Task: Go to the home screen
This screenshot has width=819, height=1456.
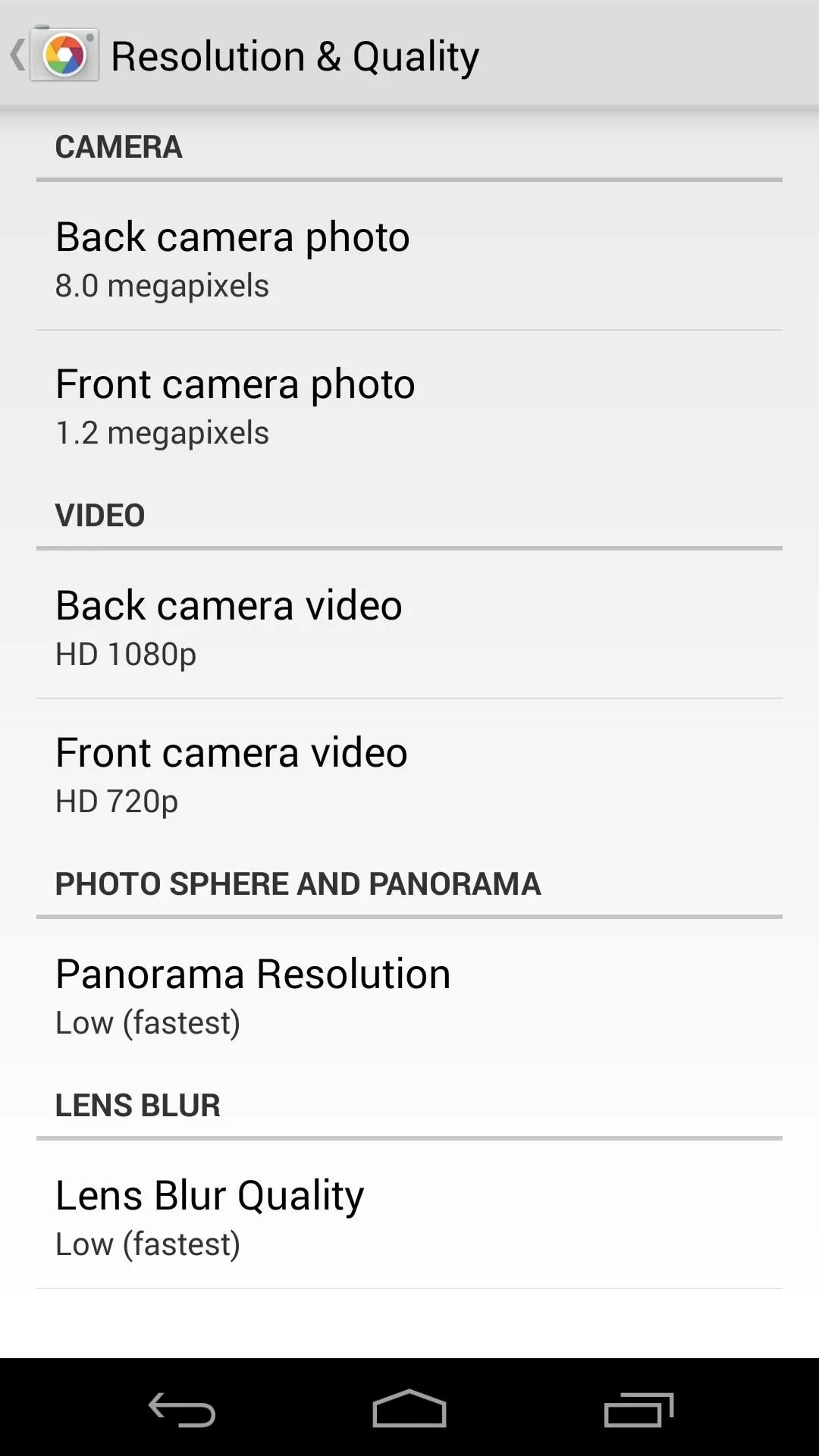Action: 409,1409
